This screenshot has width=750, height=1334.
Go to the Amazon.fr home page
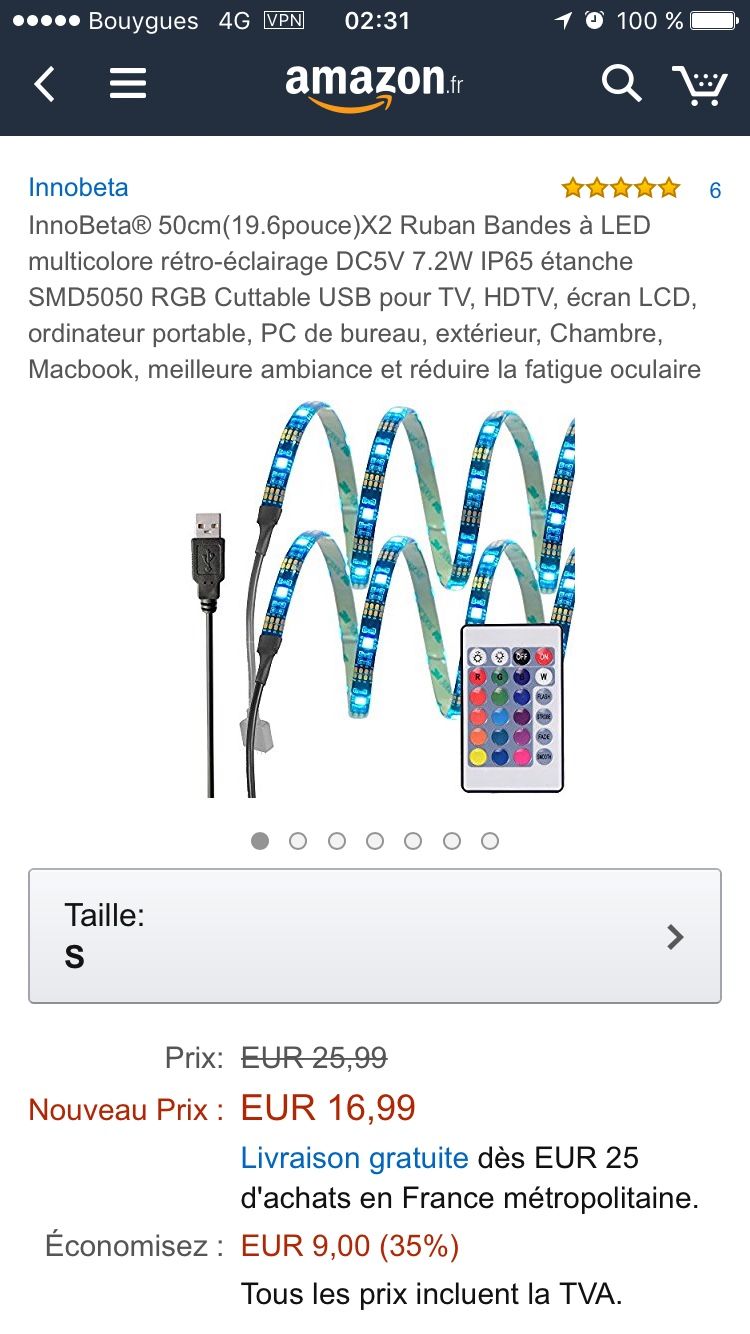(374, 84)
